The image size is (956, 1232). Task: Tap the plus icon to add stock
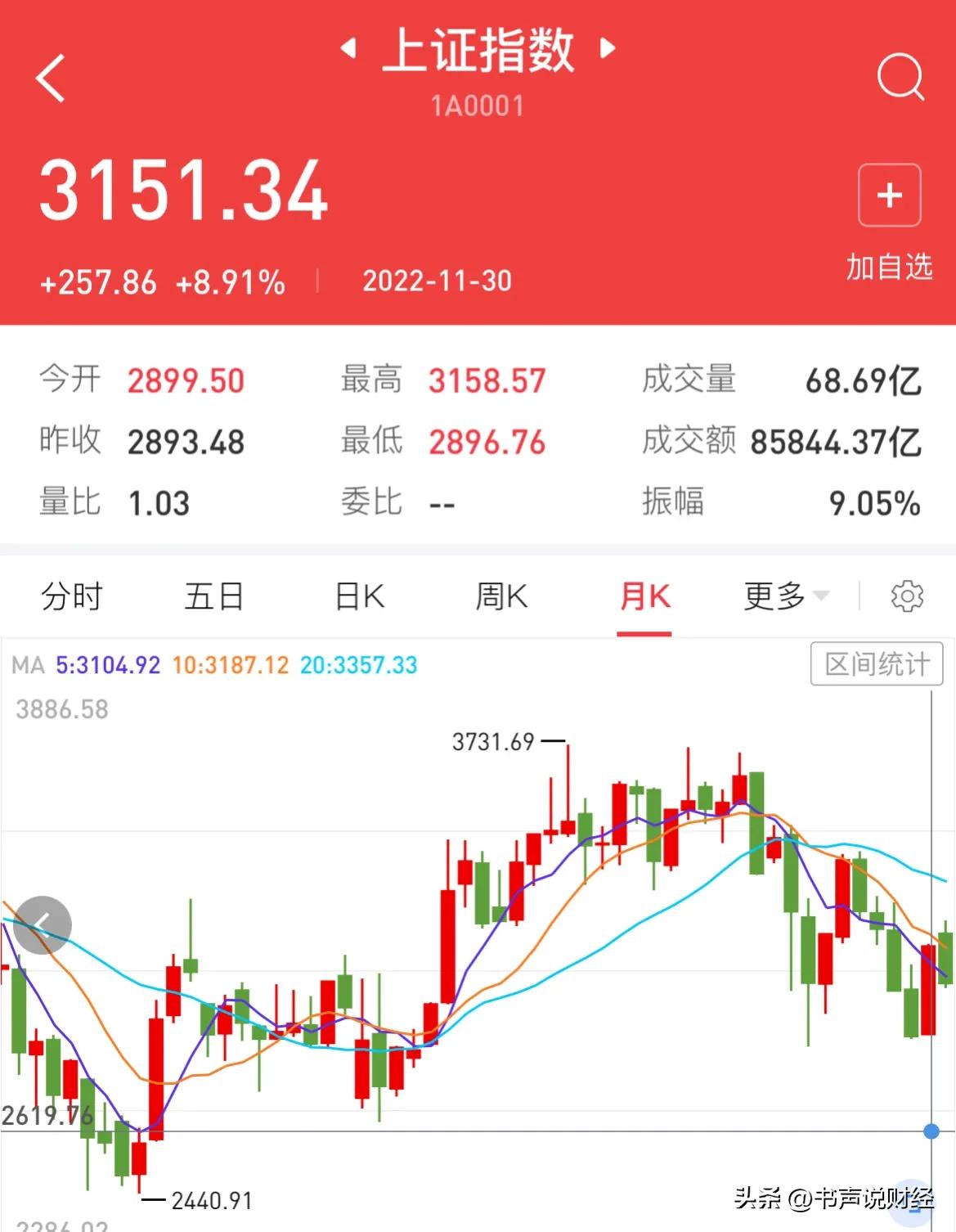click(888, 194)
